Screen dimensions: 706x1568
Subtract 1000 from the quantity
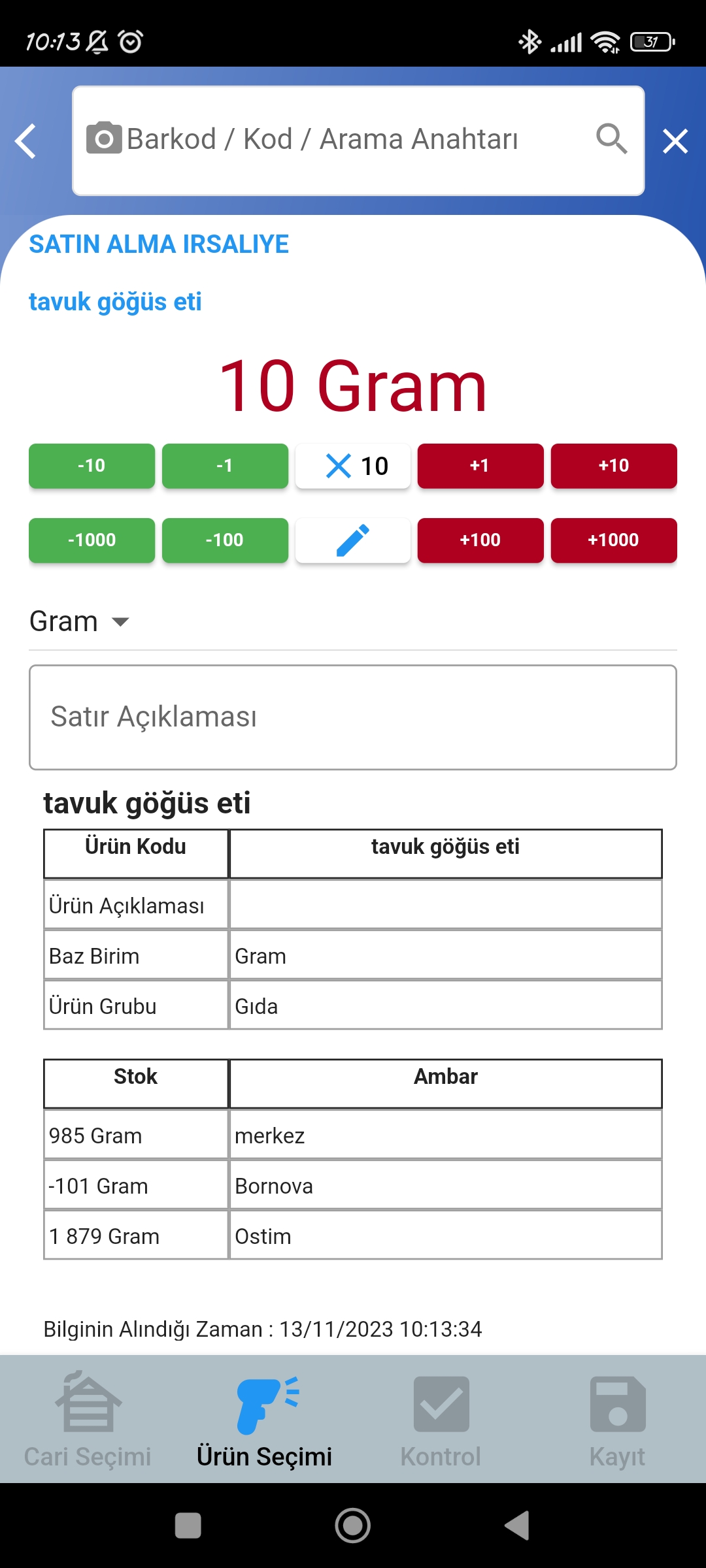point(92,540)
